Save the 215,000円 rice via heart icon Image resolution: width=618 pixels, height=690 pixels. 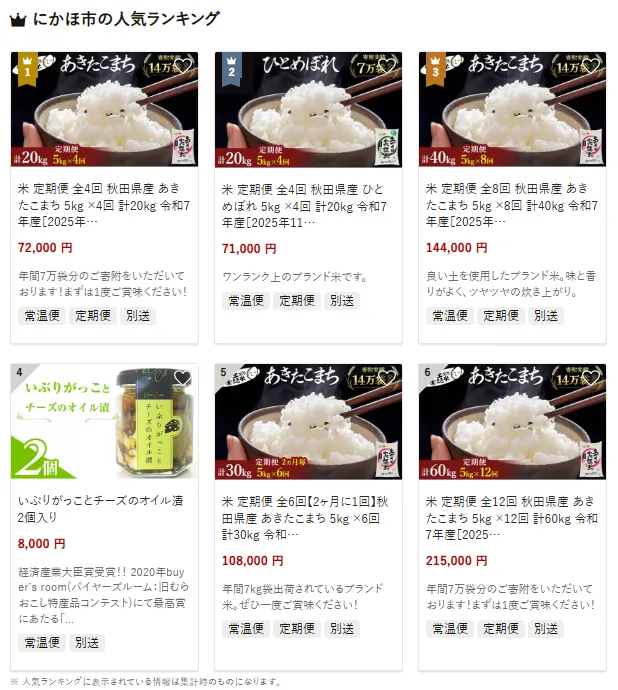(x=590, y=379)
